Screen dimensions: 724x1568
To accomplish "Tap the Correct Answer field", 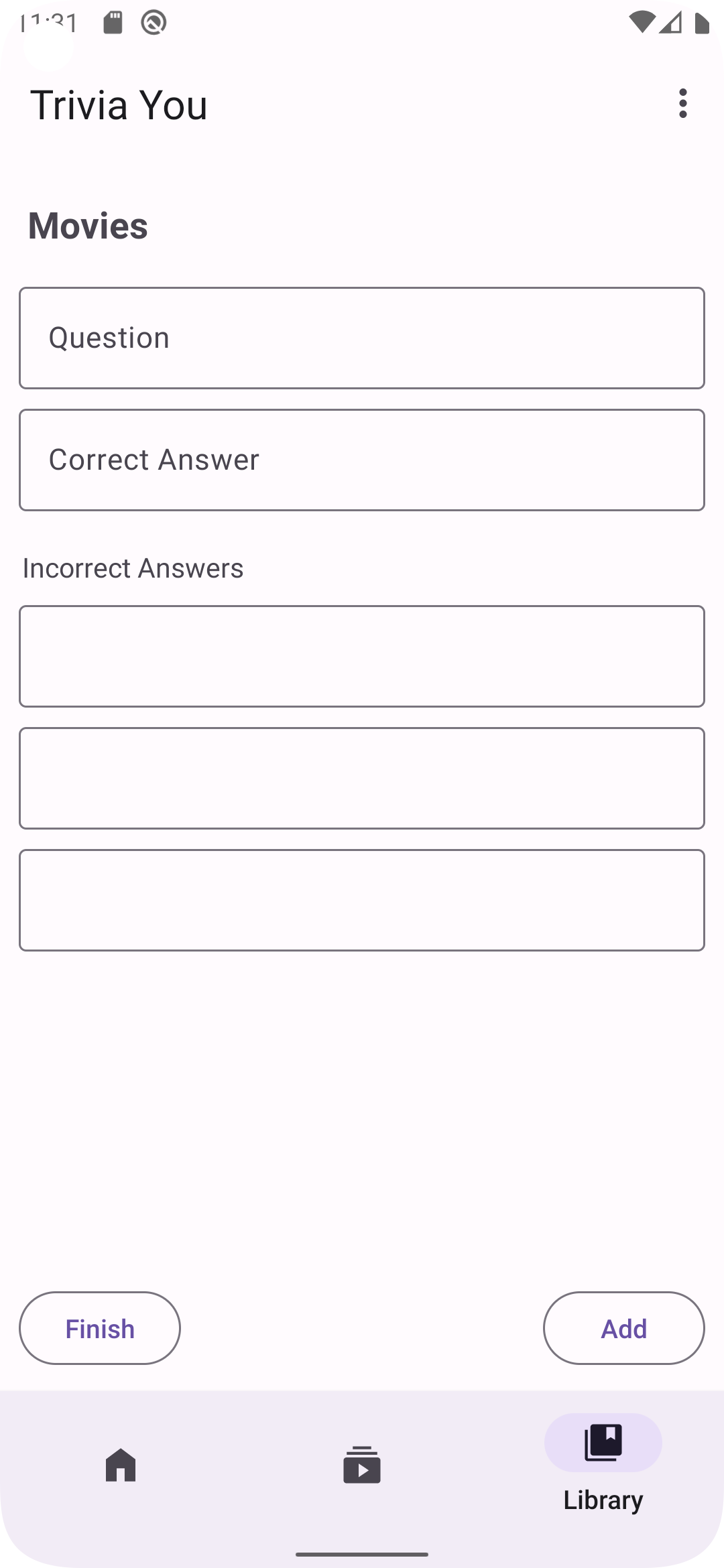I will (x=362, y=460).
